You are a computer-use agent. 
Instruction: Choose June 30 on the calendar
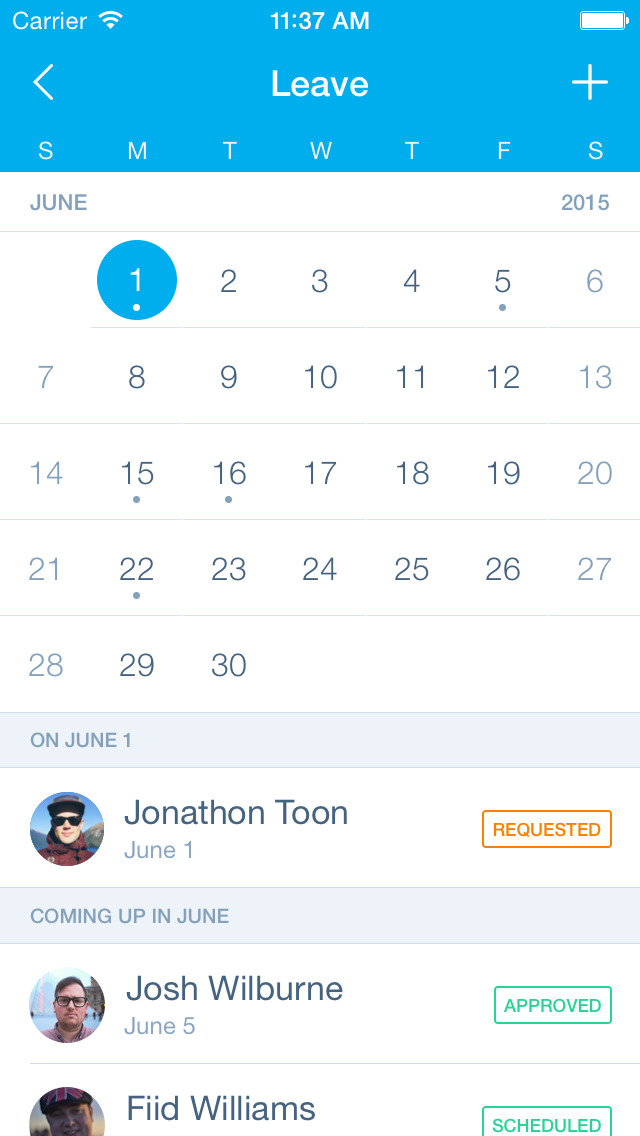[229, 665]
